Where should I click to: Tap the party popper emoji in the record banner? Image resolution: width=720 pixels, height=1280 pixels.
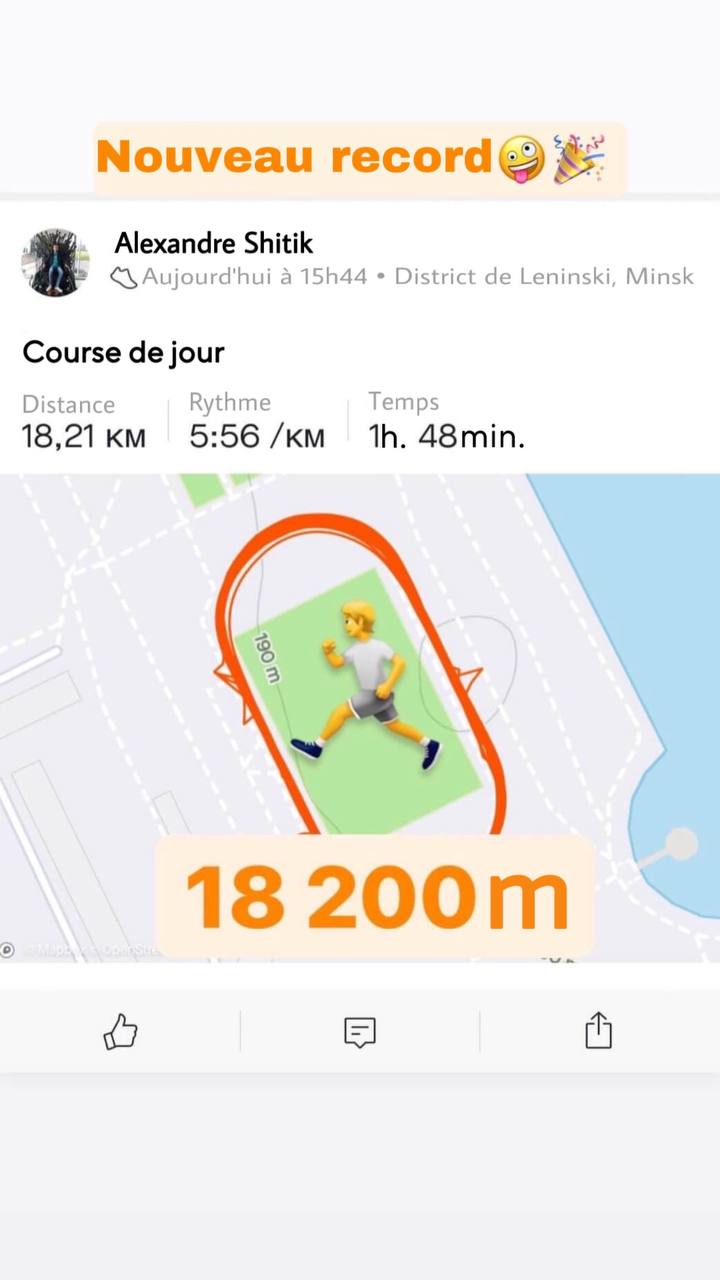coord(576,157)
